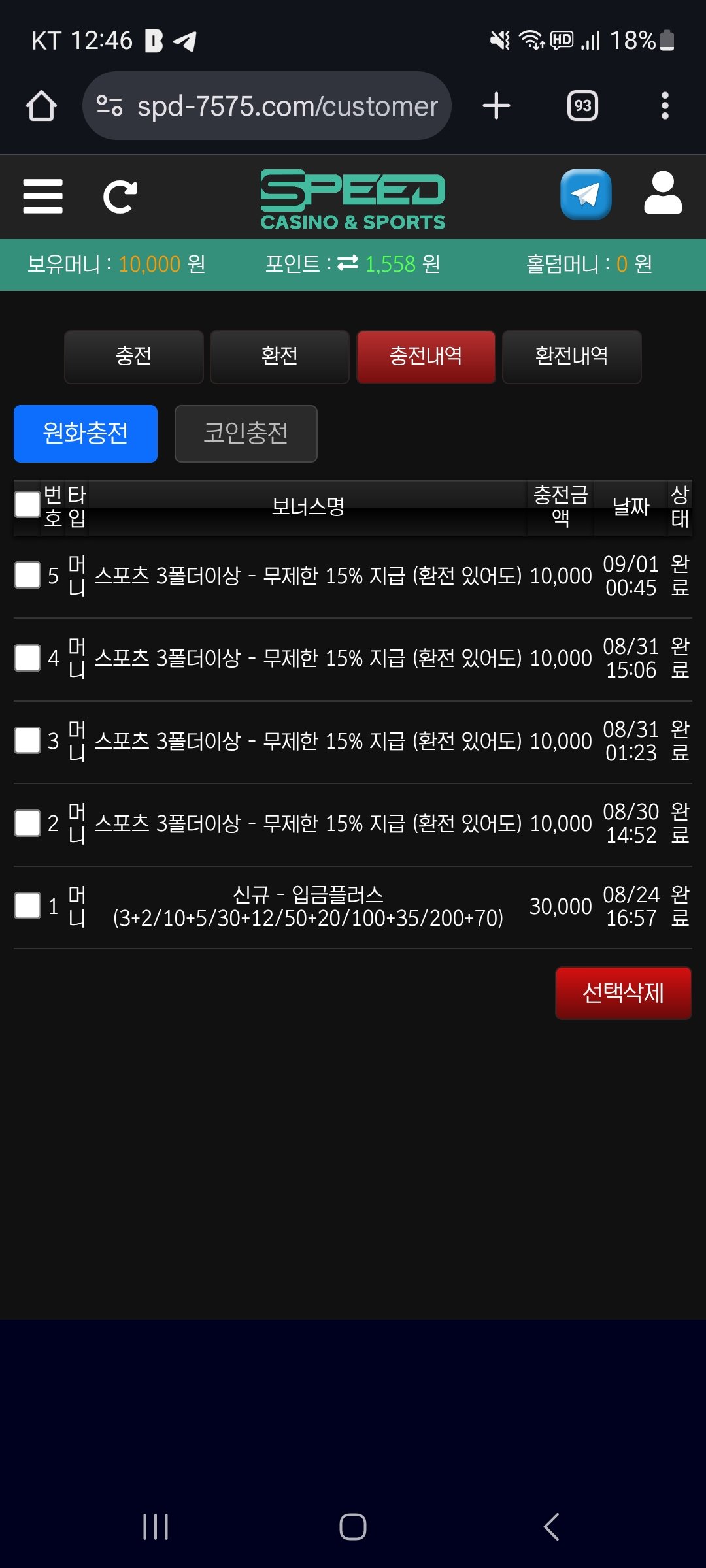
Task: Switch to the 충전 tab
Action: pos(134,356)
